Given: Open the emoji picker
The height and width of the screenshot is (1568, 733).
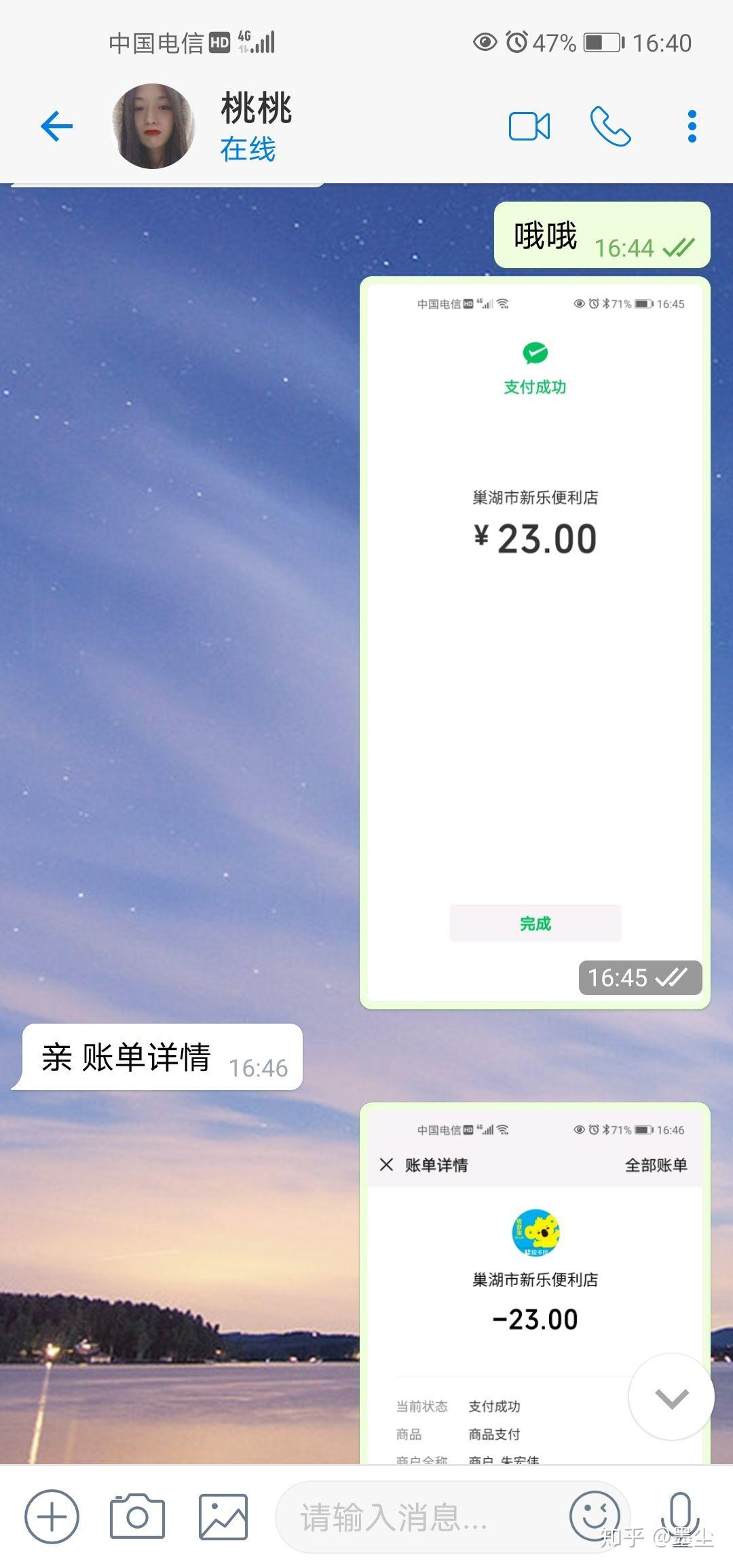Looking at the screenshot, I should click(593, 1516).
